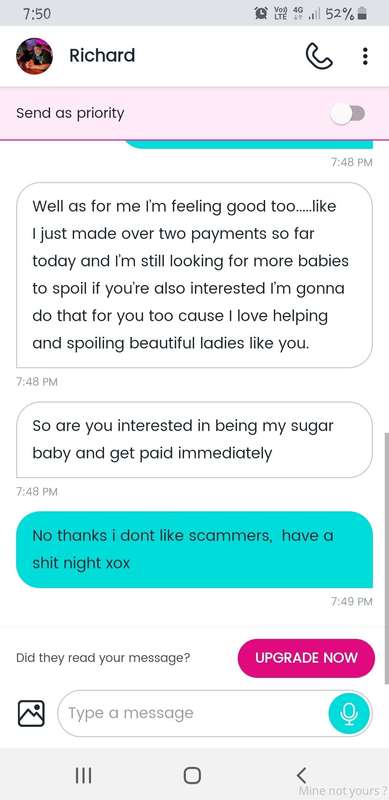This screenshot has height=800, width=389.
Task: Go back using the system back button
Action: (302, 775)
